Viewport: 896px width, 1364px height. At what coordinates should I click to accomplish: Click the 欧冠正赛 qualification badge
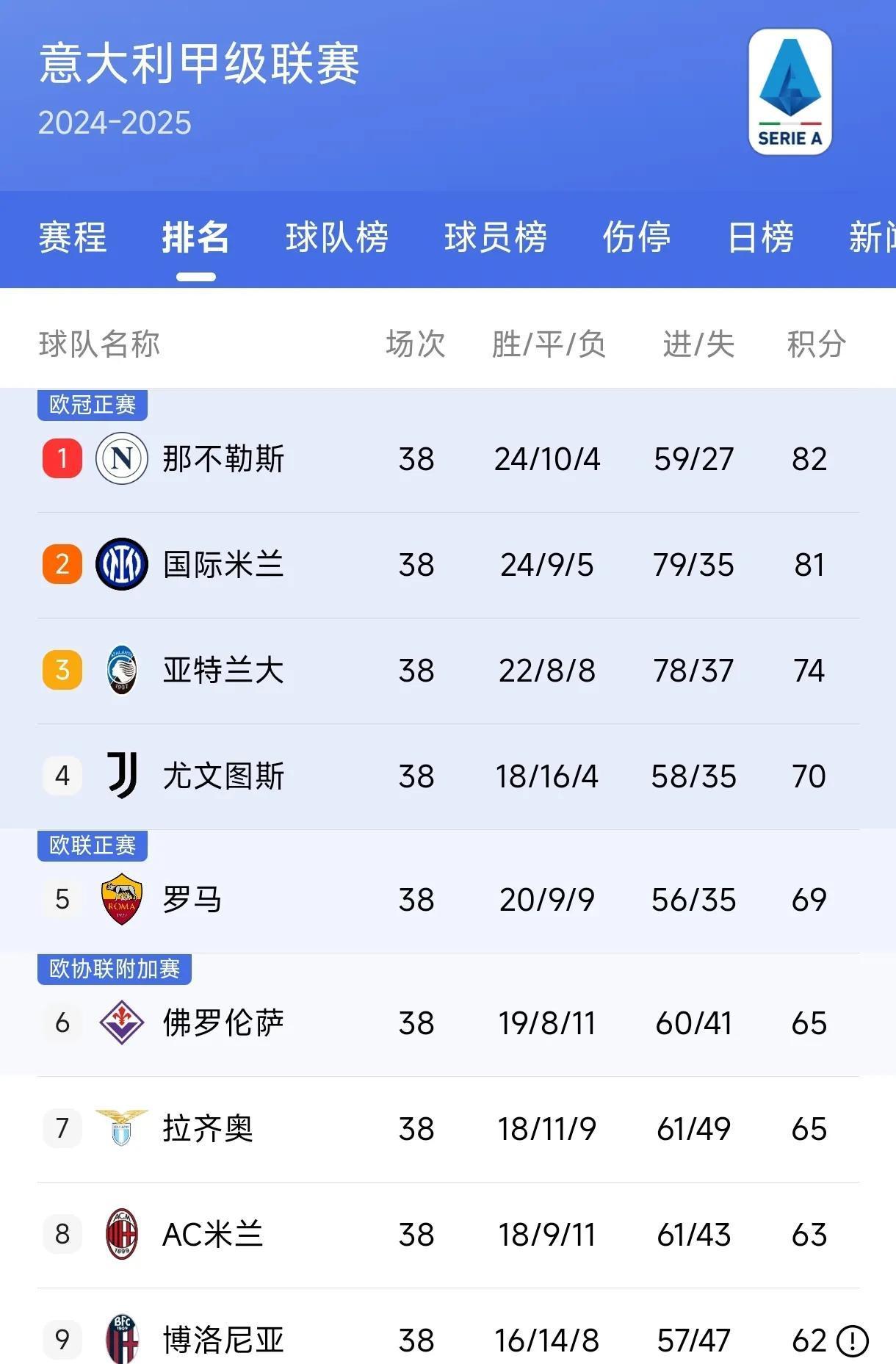coord(93,403)
